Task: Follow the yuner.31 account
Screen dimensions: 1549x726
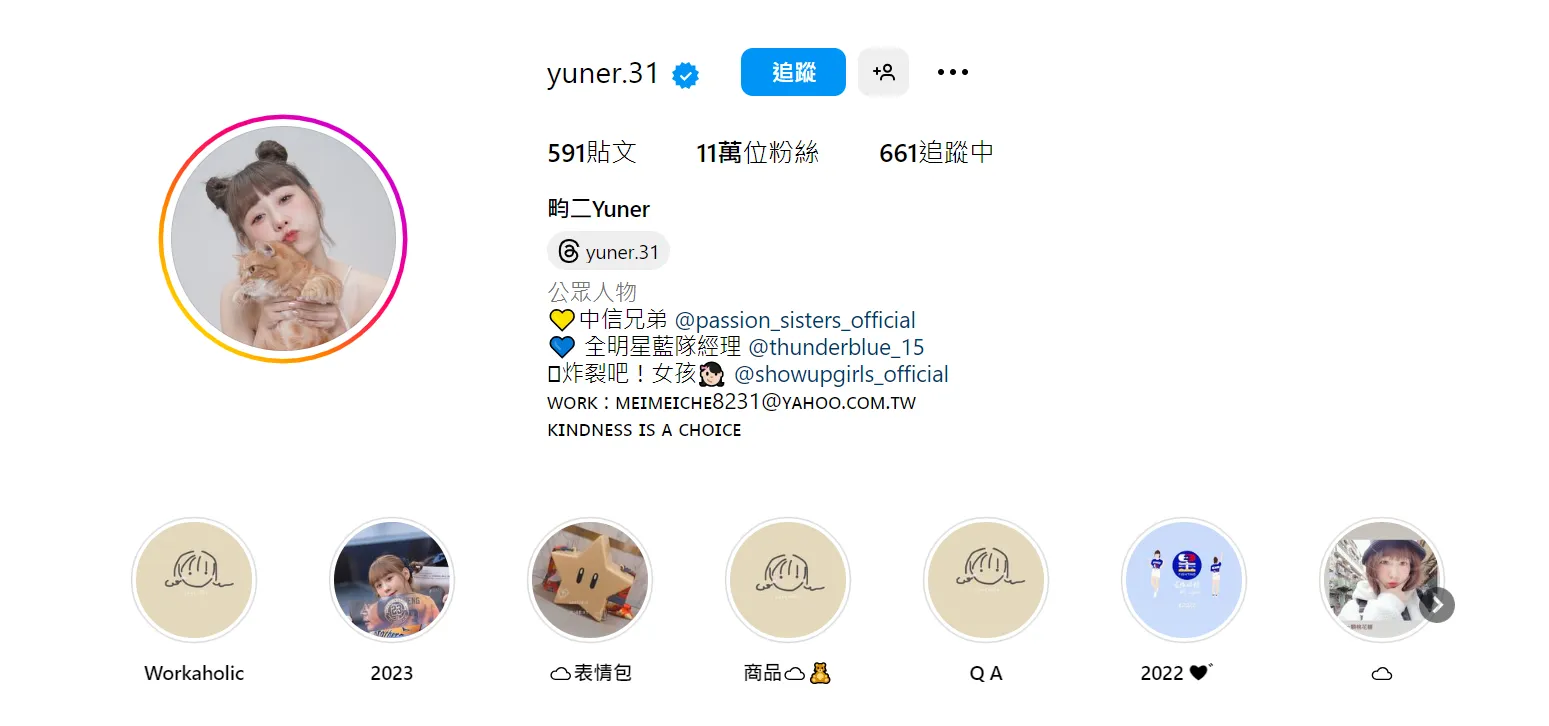Action: pos(793,72)
